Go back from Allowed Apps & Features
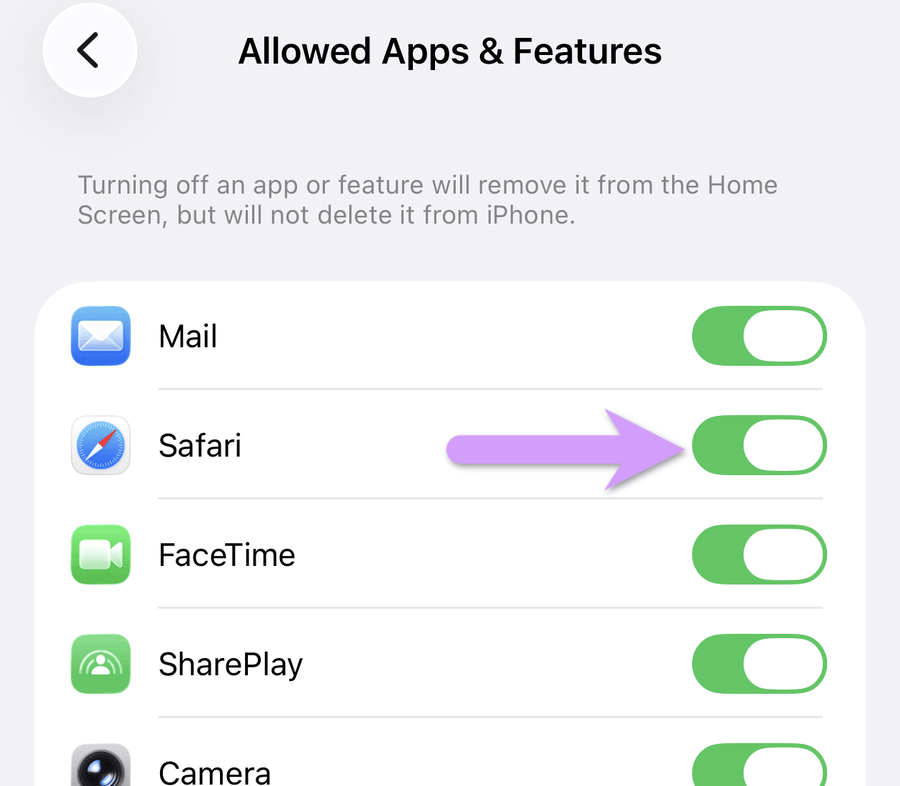Image resolution: width=900 pixels, height=786 pixels. coord(90,51)
